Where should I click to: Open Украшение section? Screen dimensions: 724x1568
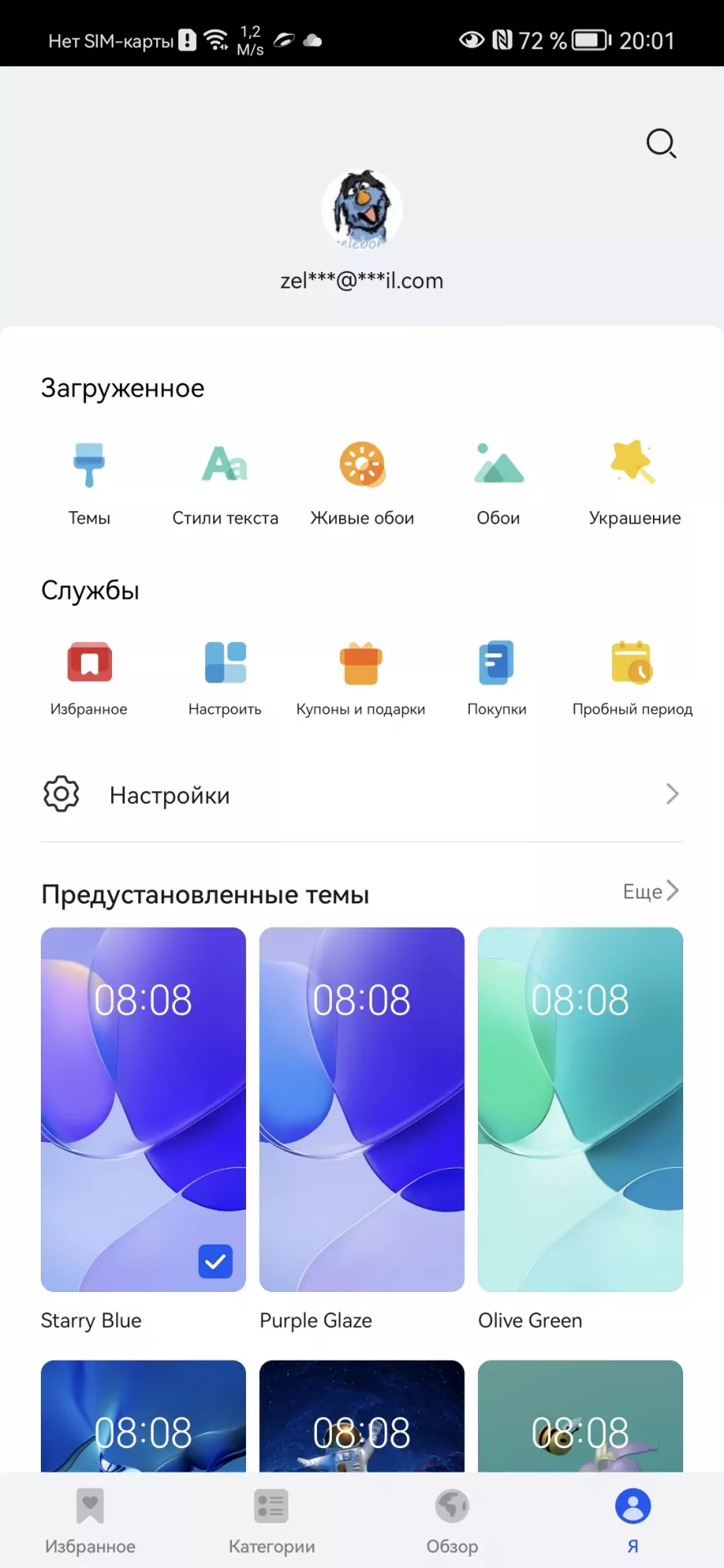click(635, 483)
